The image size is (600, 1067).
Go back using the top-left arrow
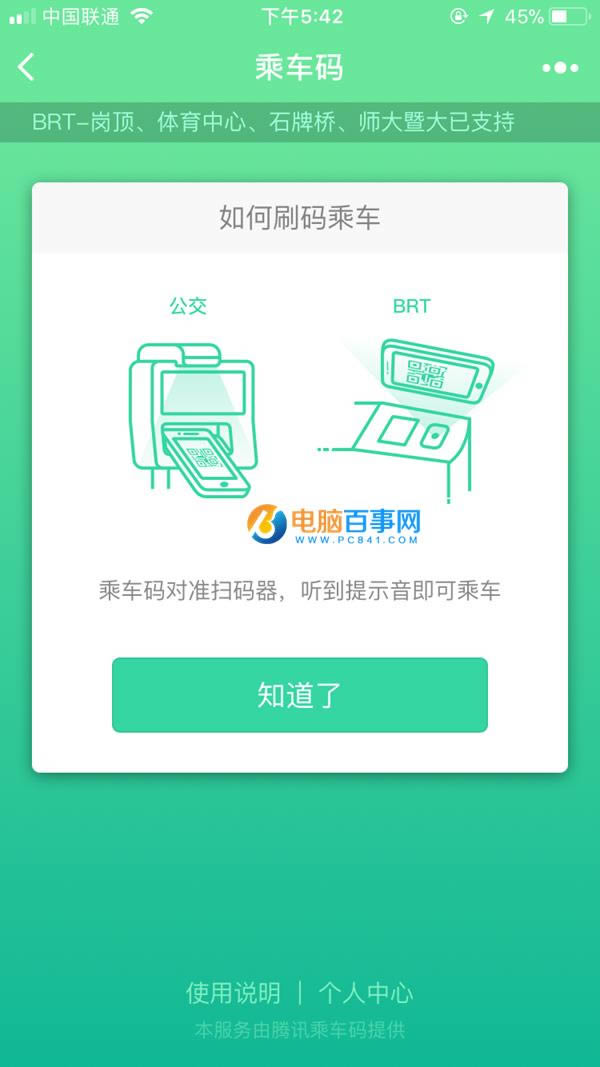27,67
